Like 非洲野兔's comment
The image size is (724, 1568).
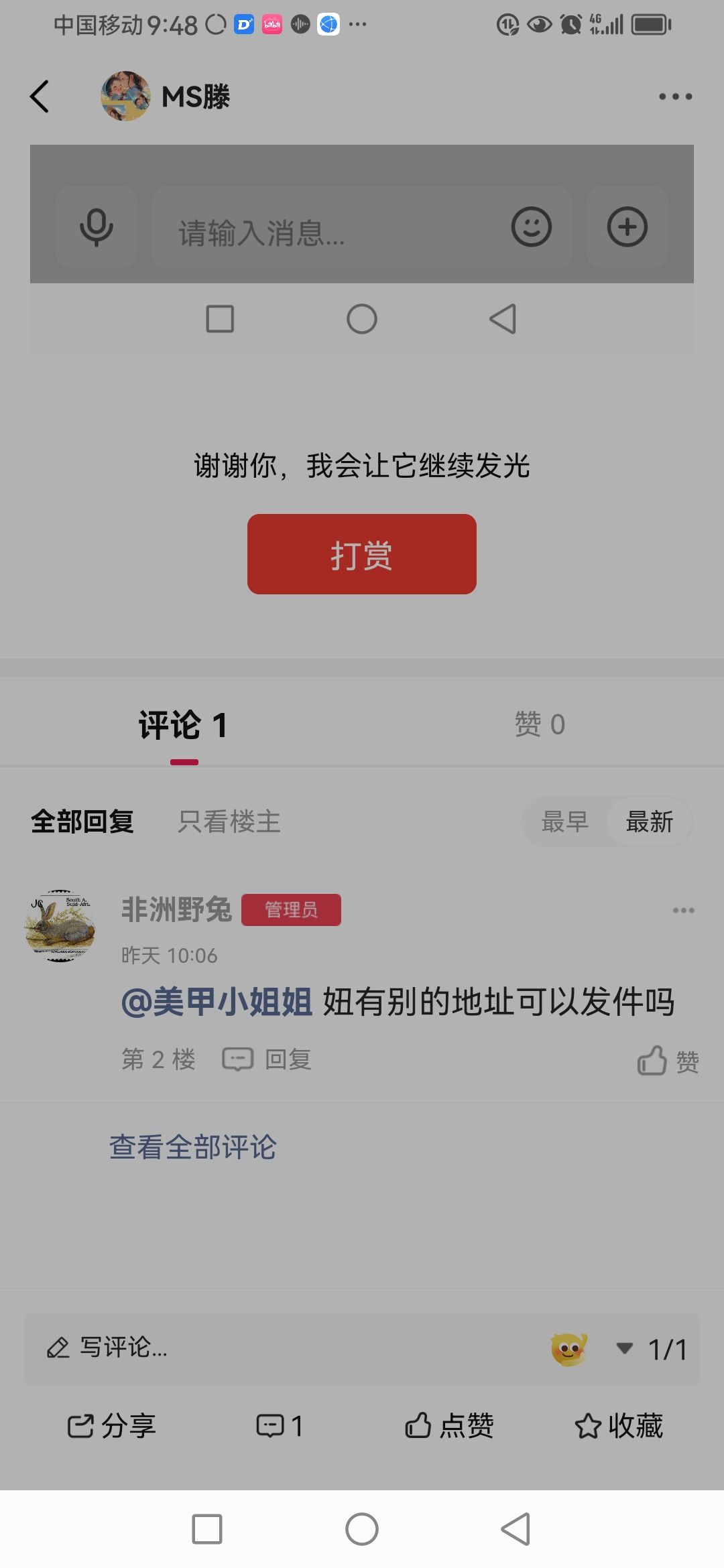[668, 1061]
